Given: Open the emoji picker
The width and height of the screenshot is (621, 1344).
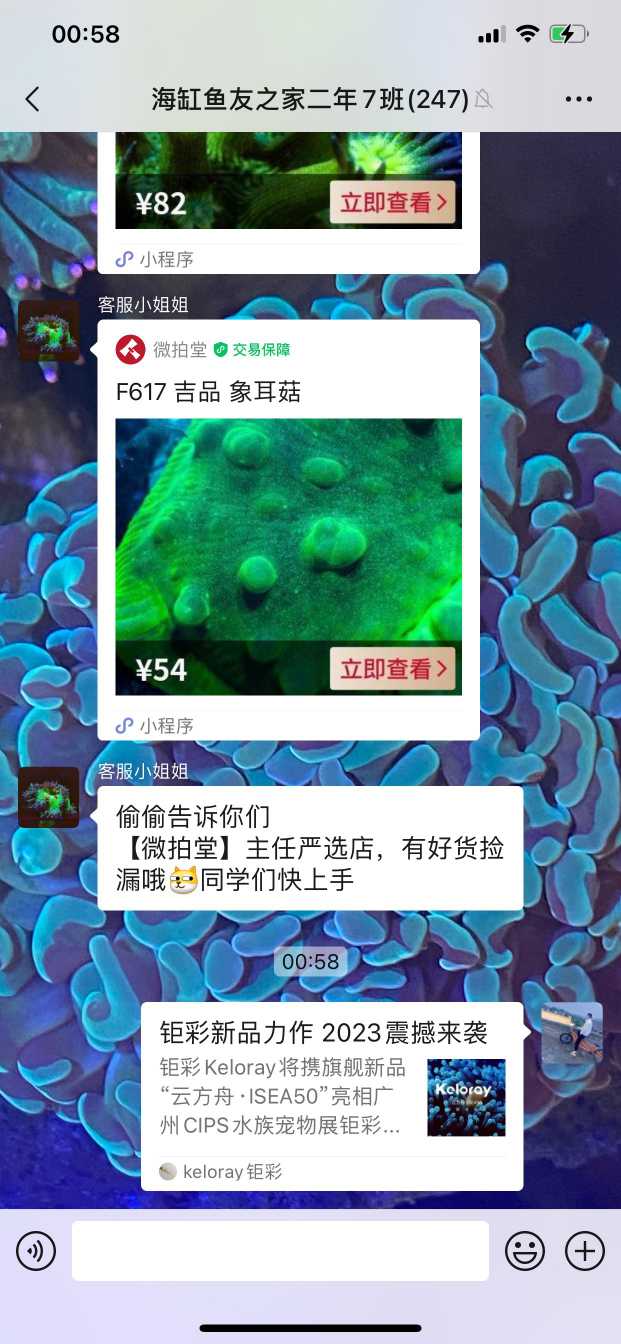Looking at the screenshot, I should (525, 1251).
